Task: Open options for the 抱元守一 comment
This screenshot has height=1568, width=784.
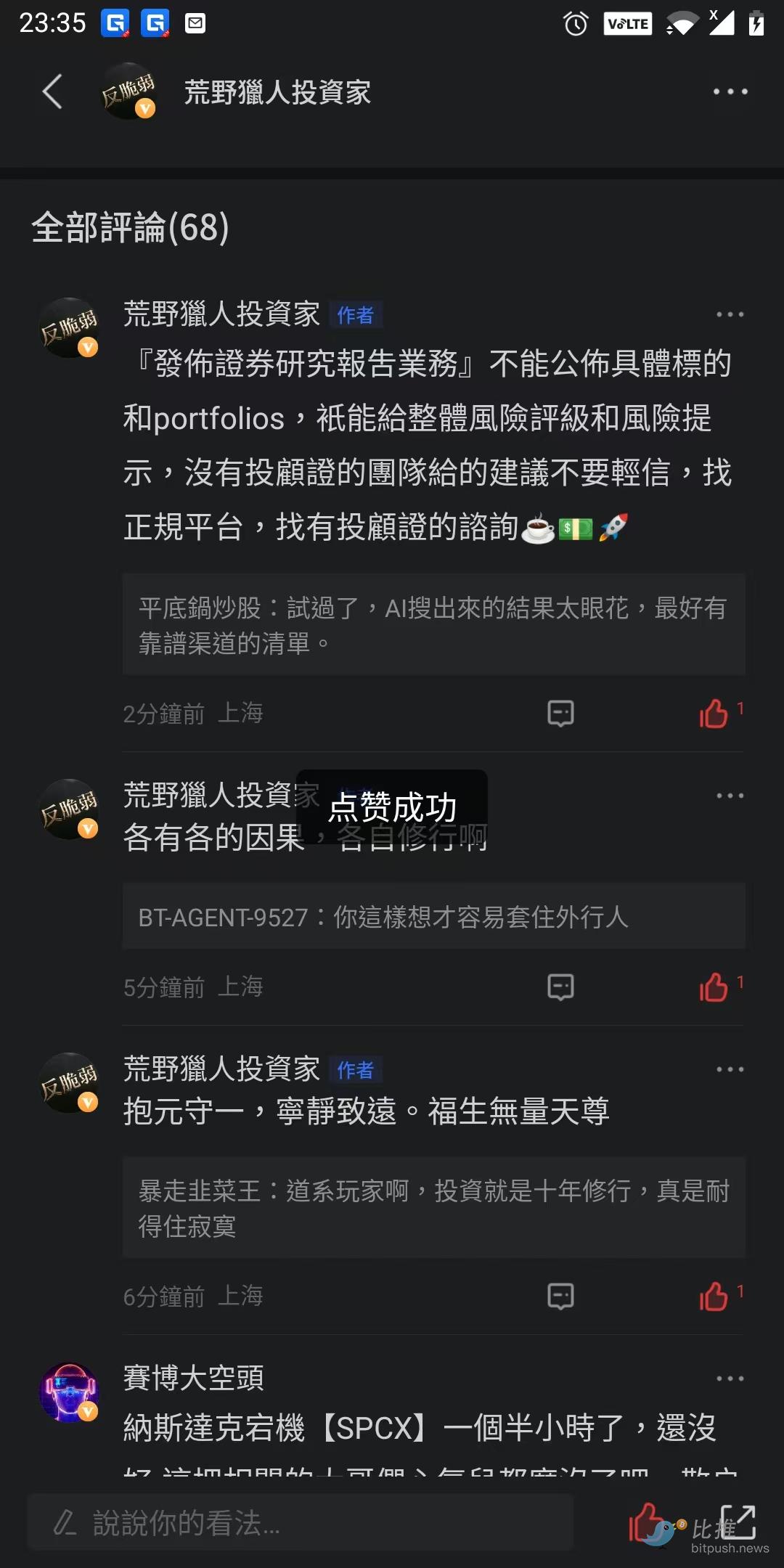Action: tap(730, 1069)
